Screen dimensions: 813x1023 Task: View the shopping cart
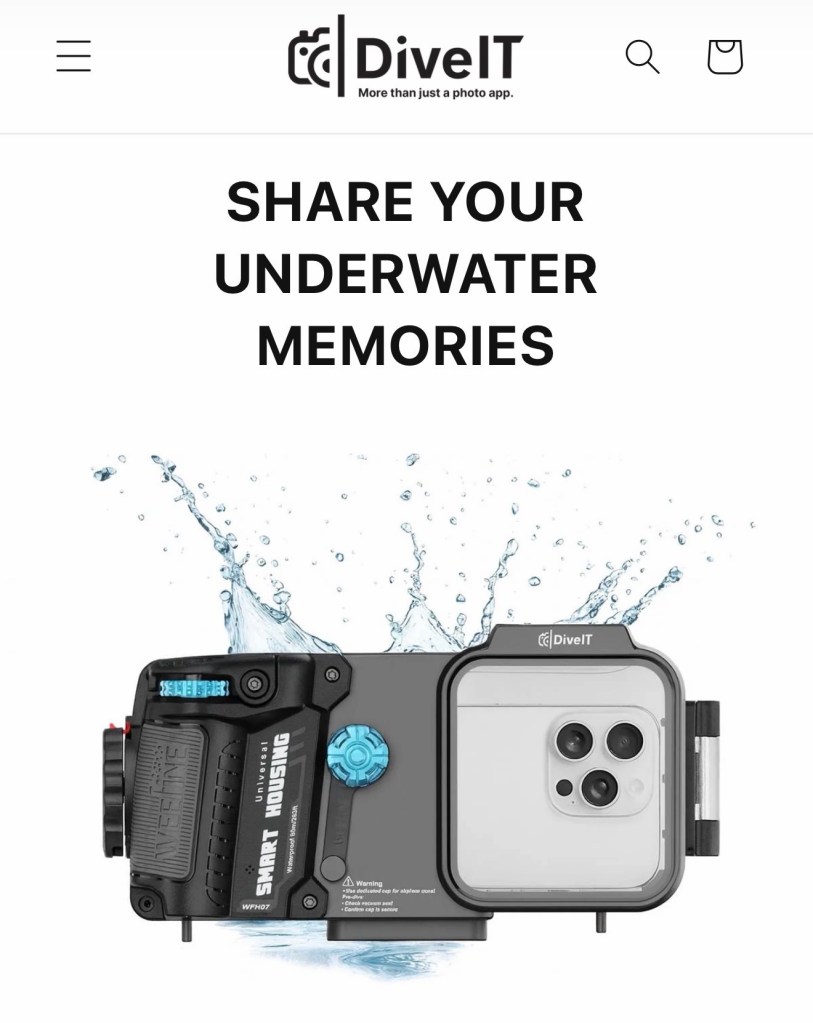point(725,56)
